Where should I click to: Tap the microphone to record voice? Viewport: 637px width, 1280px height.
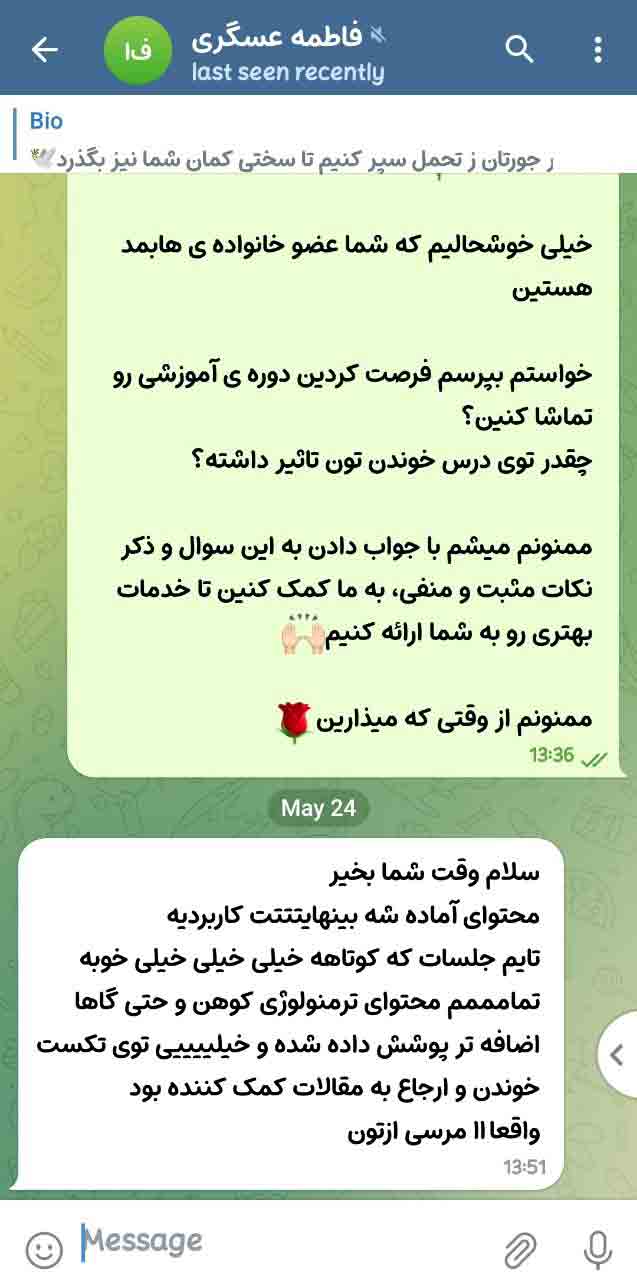(597, 1247)
